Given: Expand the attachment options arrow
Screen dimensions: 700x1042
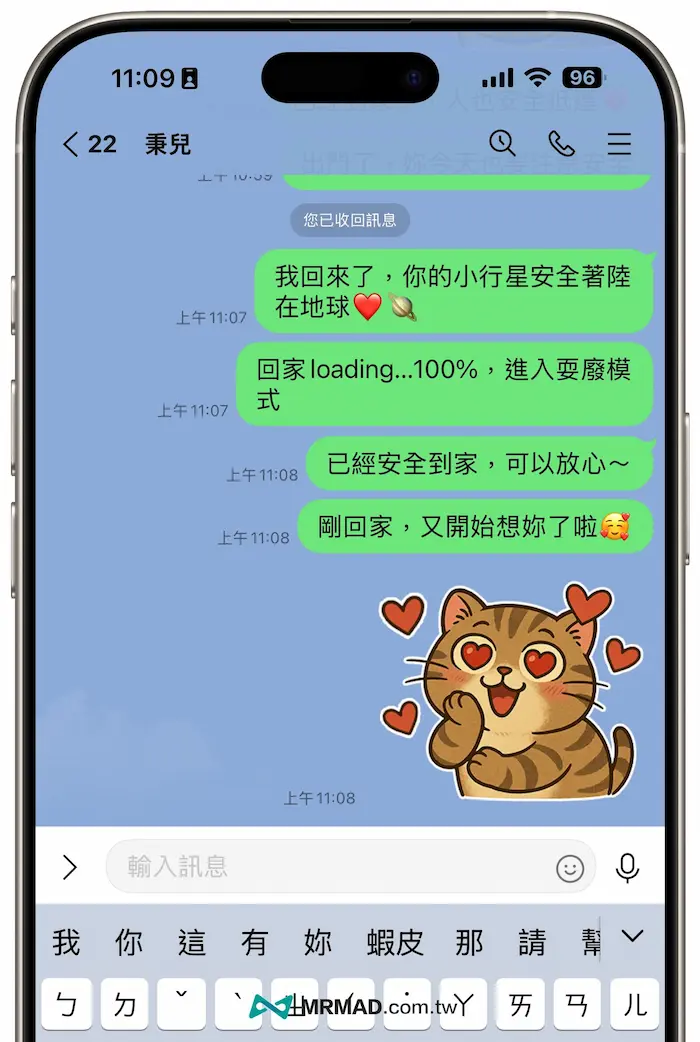Looking at the screenshot, I should point(70,867).
